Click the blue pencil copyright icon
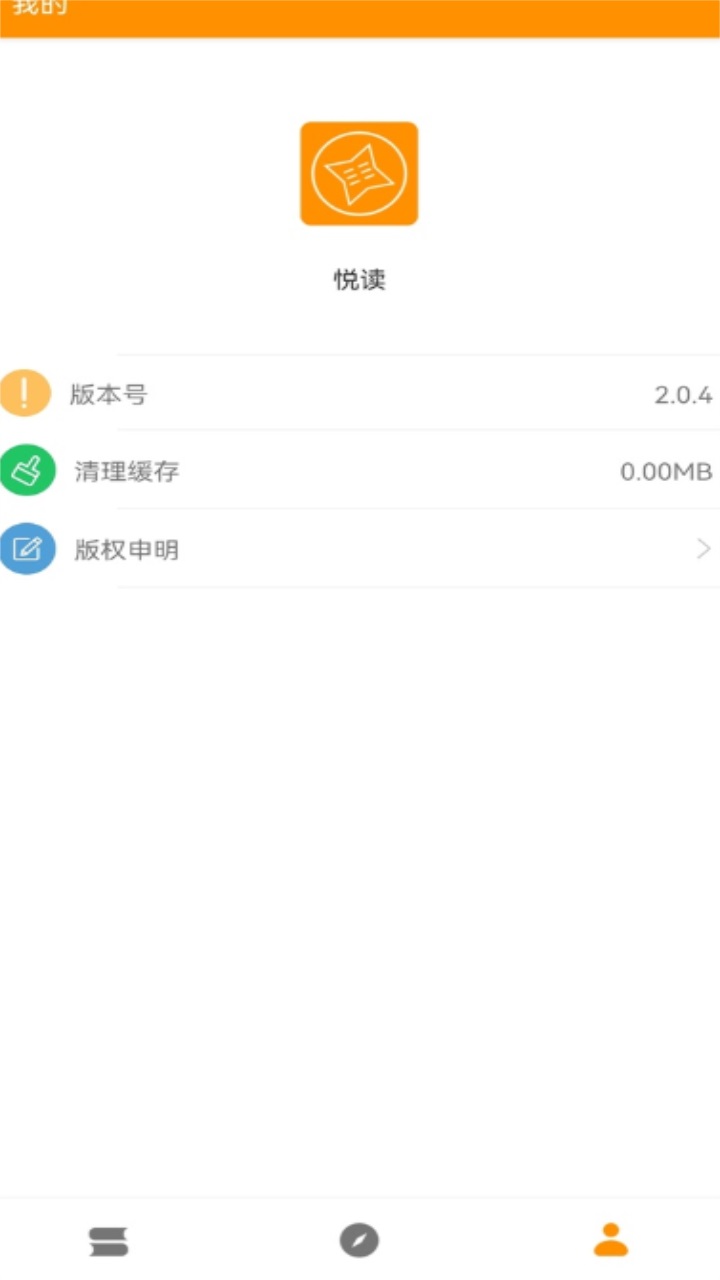This screenshot has height=1280, width=720. [x=27, y=548]
